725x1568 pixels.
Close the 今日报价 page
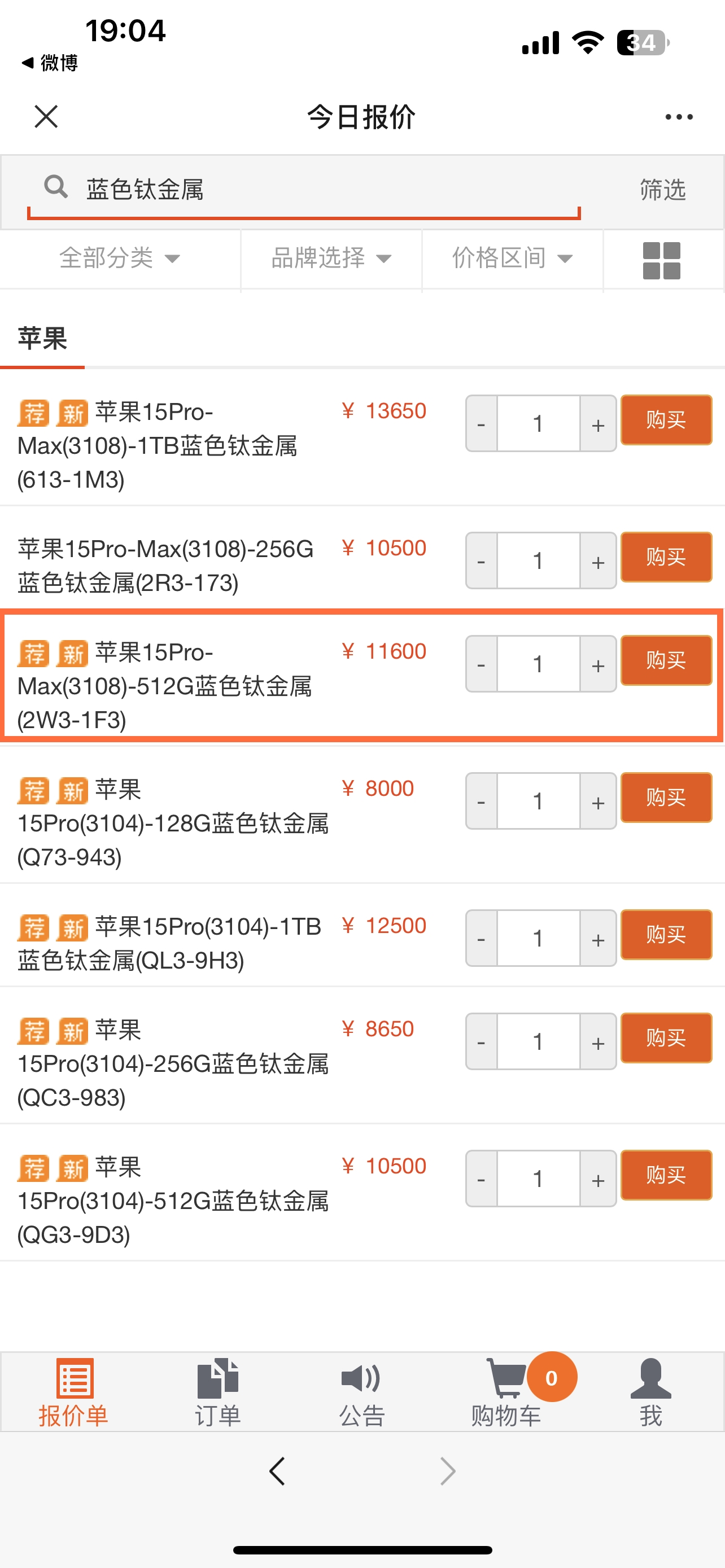46,116
